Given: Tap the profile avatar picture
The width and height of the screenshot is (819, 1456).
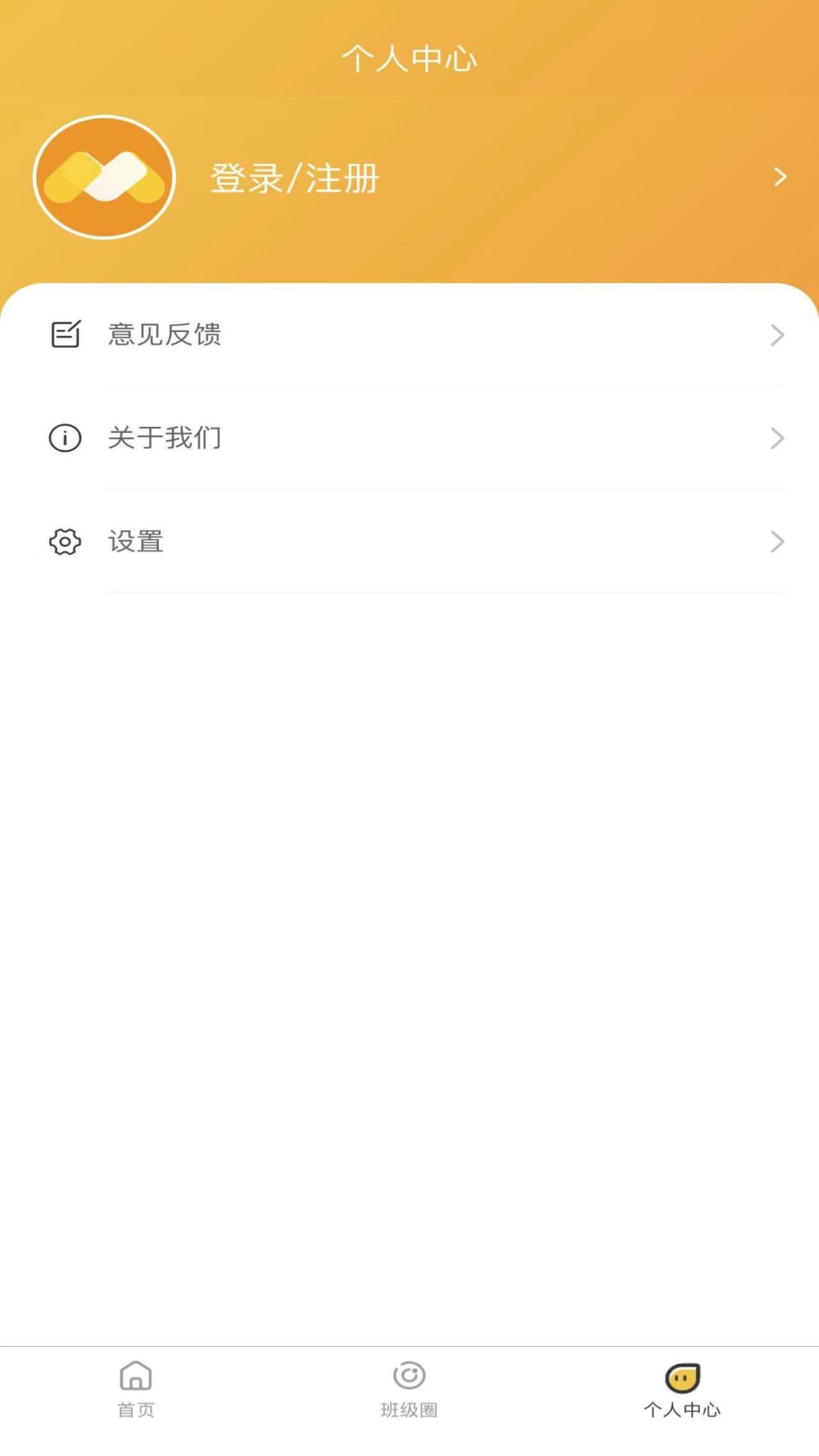Looking at the screenshot, I should 105,177.
